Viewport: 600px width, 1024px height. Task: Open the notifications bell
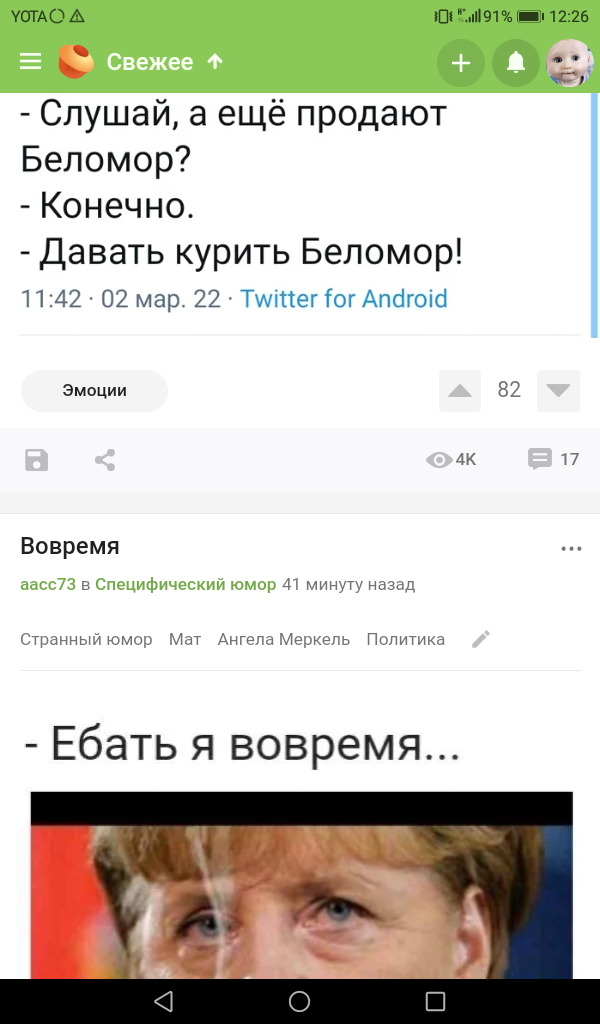(x=516, y=63)
